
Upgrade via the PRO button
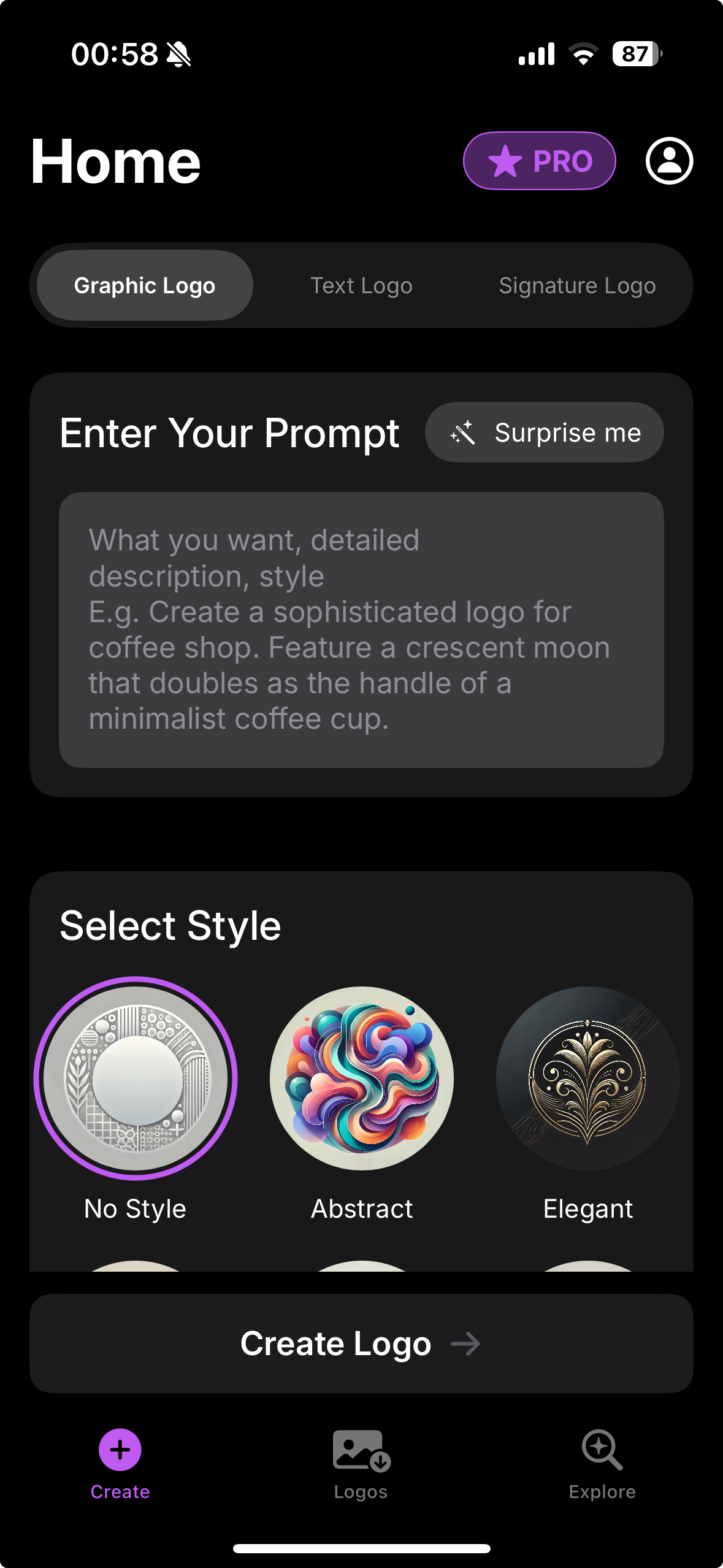[539, 161]
